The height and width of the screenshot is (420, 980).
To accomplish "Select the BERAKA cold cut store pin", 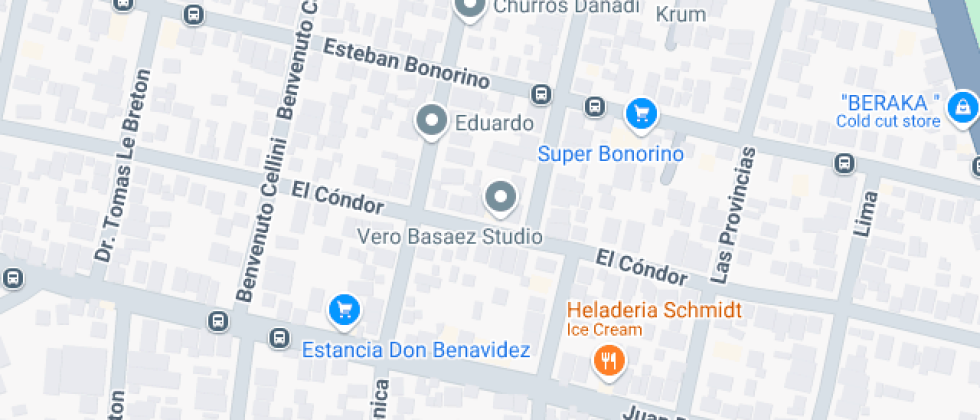I will tap(963, 105).
